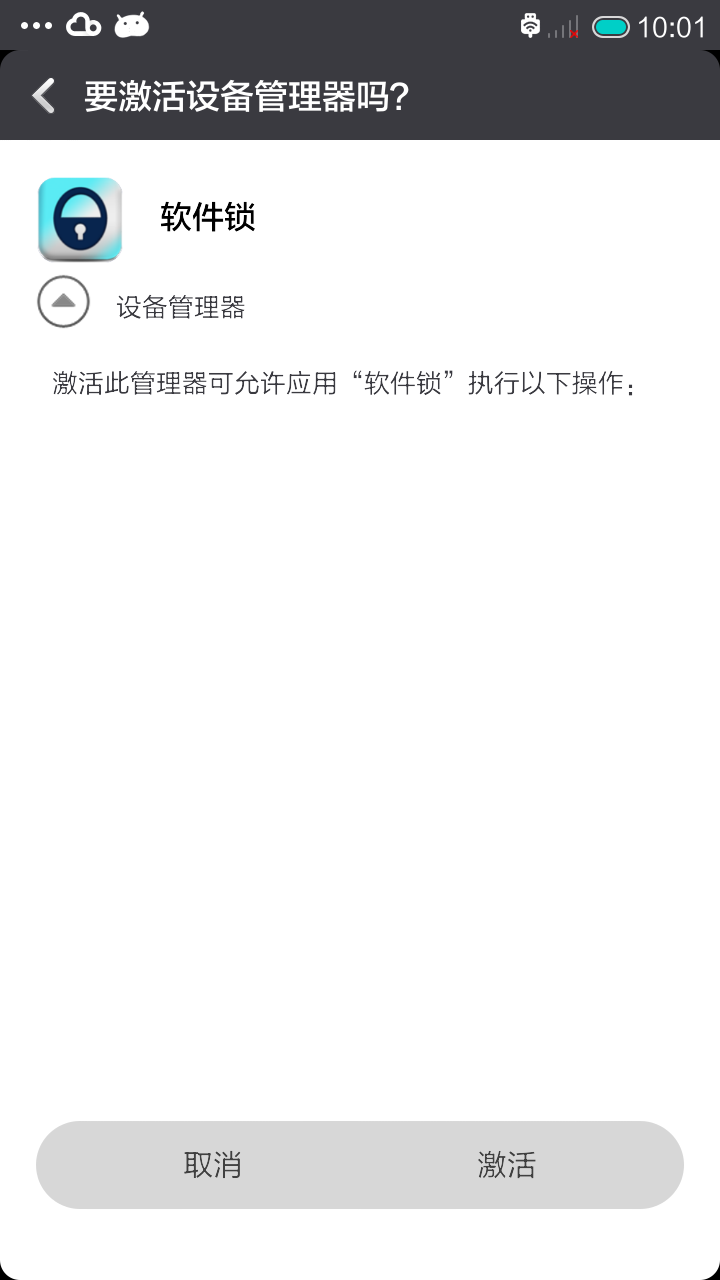Click the 软件锁 app name text
The height and width of the screenshot is (1280, 720).
(x=208, y=218)
